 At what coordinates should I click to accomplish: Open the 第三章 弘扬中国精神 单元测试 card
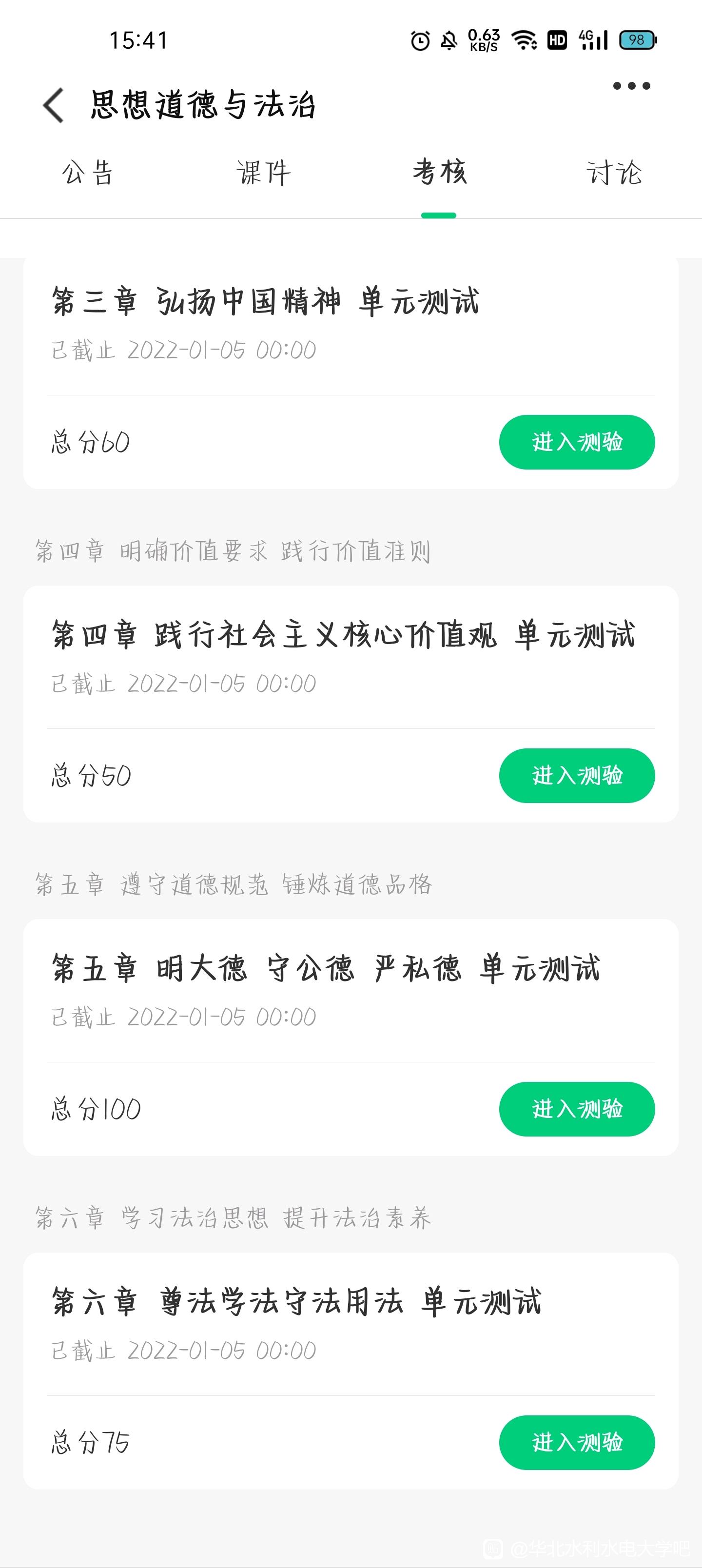(351, 373)
